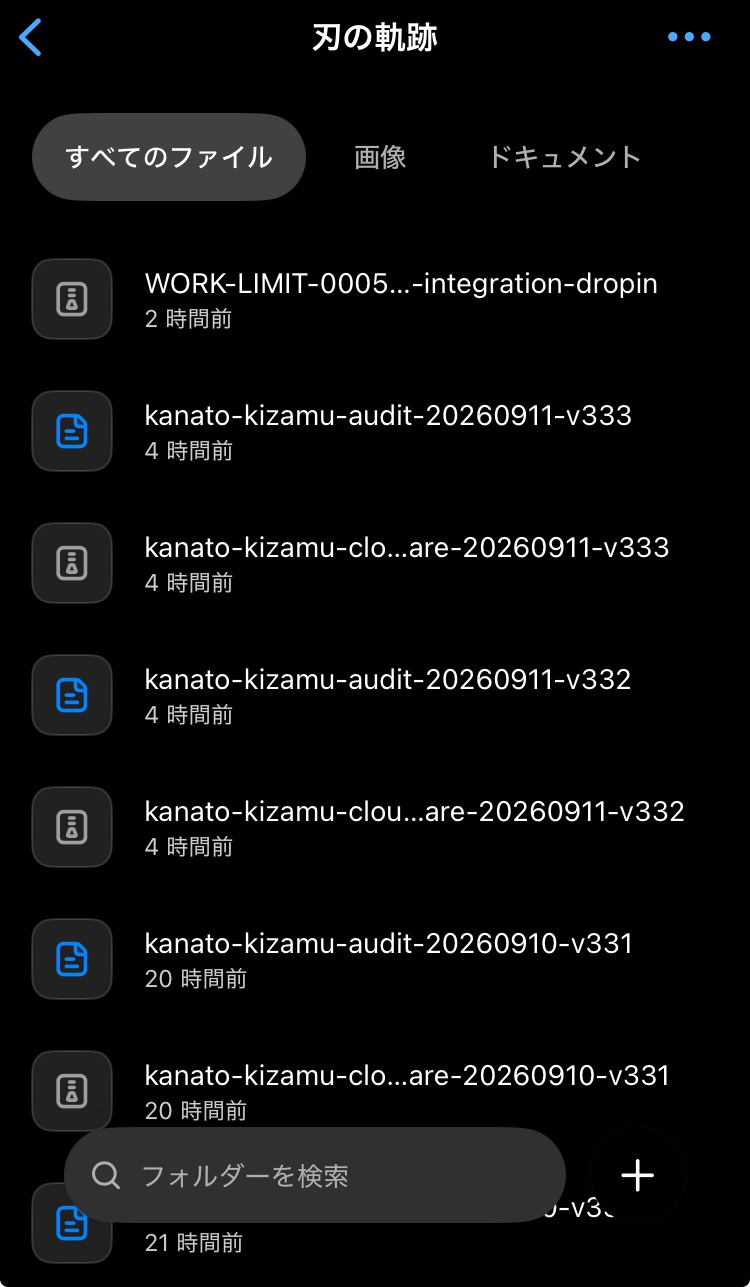The image size is (750, 1287).
Task: Open the kanato-kizamu-clo…are-20260910-v331 archive
Action: click(375, 1091)
